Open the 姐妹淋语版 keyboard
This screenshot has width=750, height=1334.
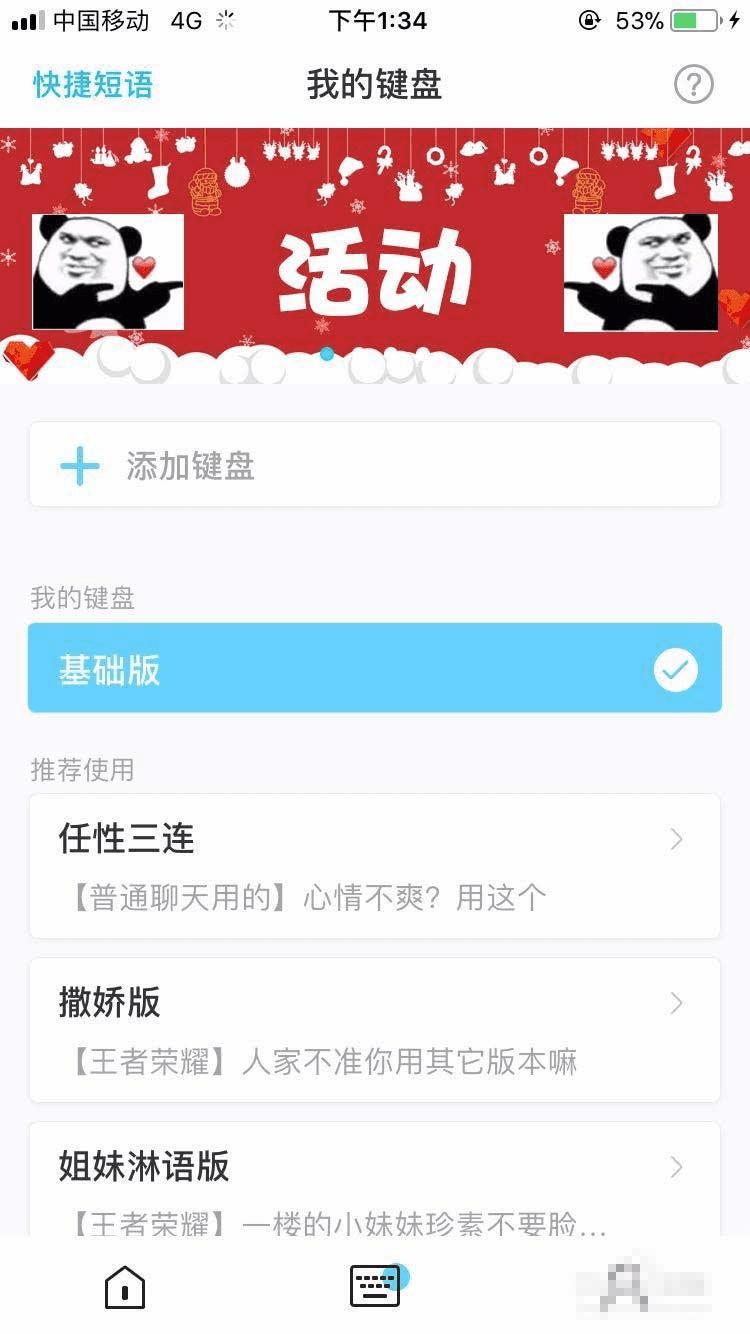pyautogui.click(x=375, y=1182)
